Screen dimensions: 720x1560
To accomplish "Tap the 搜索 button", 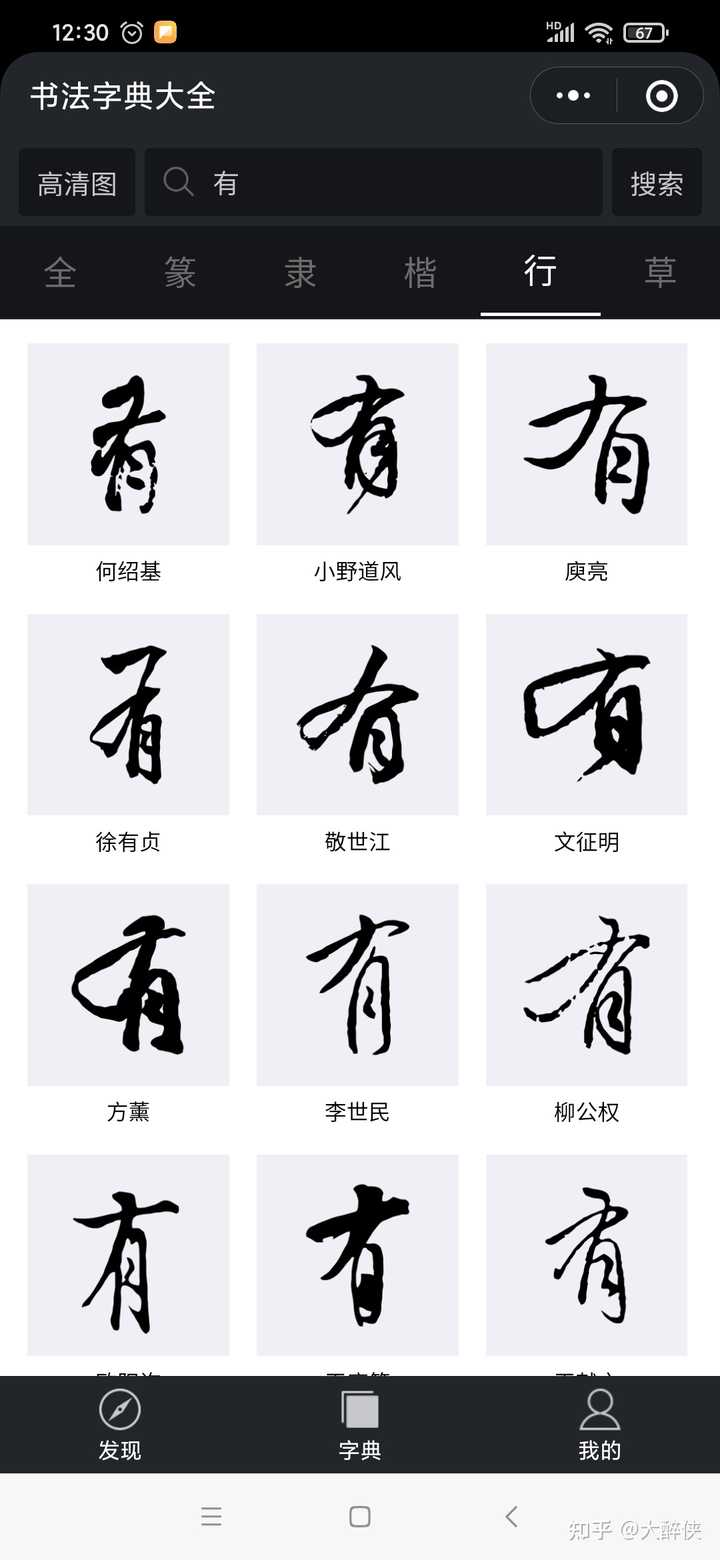I will click(x=657, y=183).
